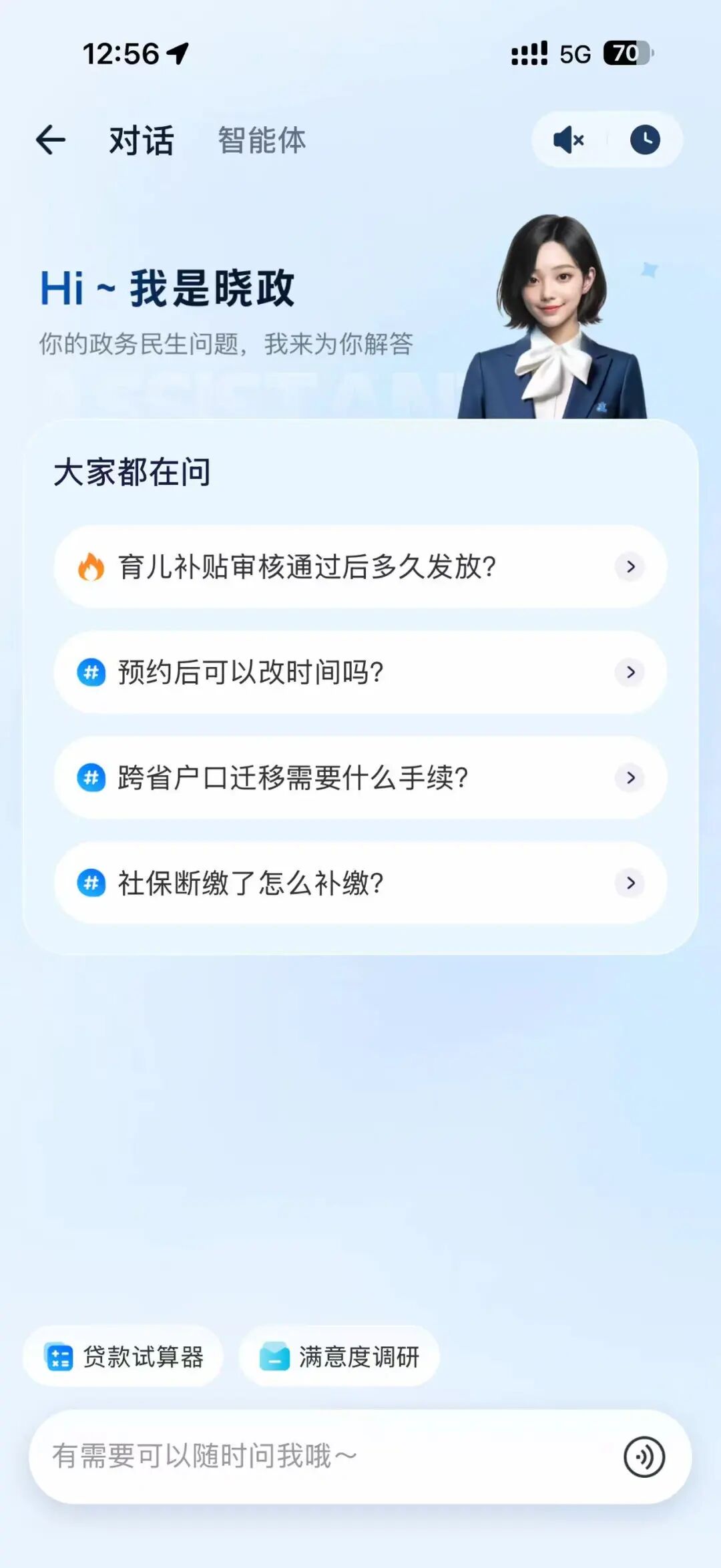Focus the message input field
Screen dimensions: 721x1568
tap(320, 1456)
